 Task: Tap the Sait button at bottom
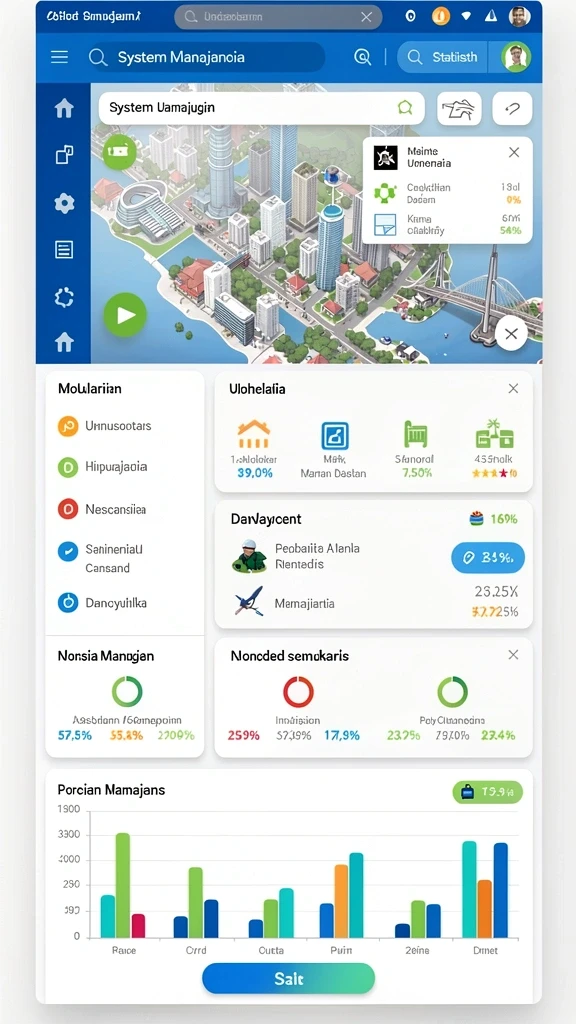click(289, 978)
